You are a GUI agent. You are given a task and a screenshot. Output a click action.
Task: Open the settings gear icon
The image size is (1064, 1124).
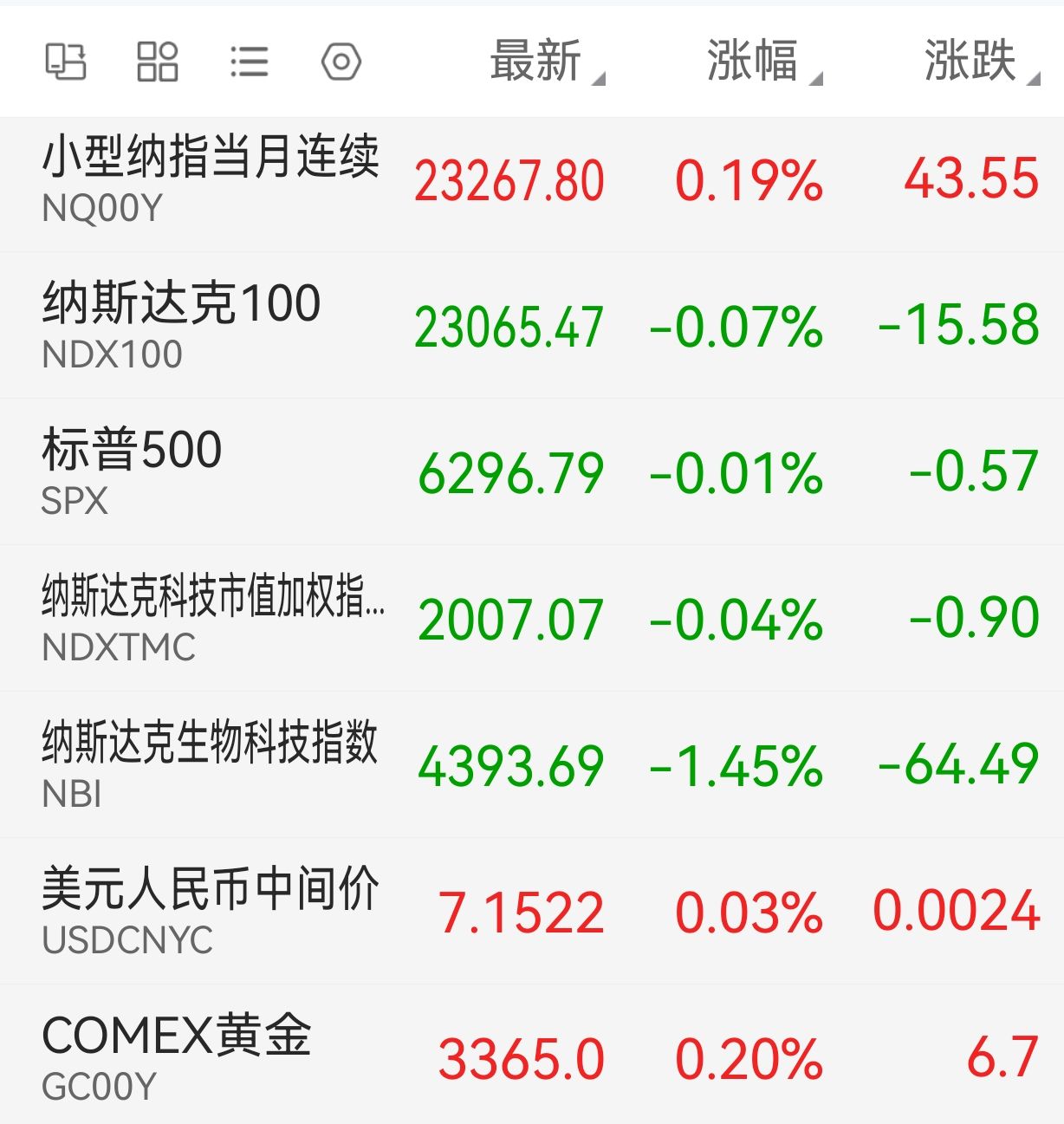point(340,62)
